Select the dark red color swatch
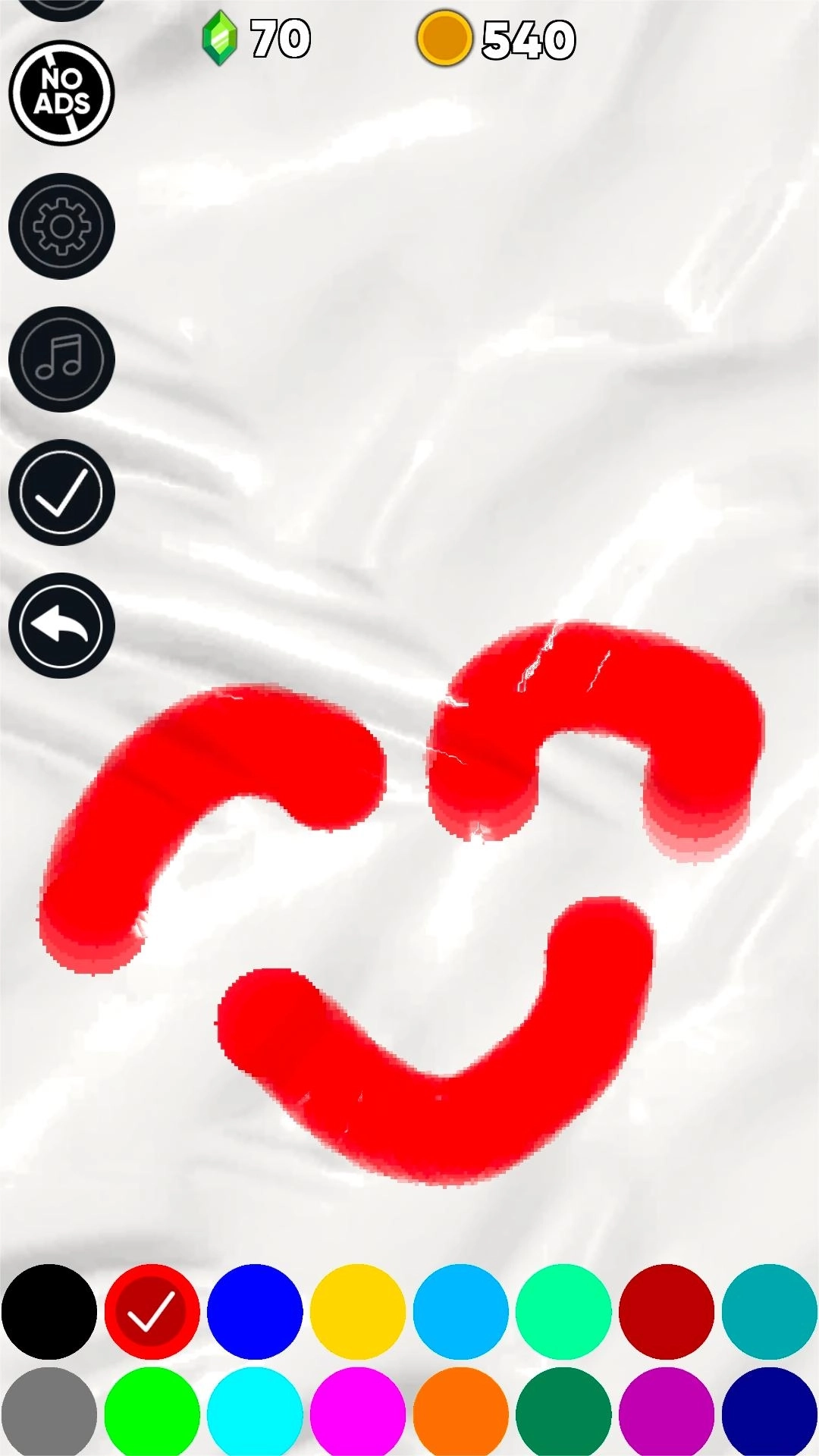 (x=667, y=1311)
